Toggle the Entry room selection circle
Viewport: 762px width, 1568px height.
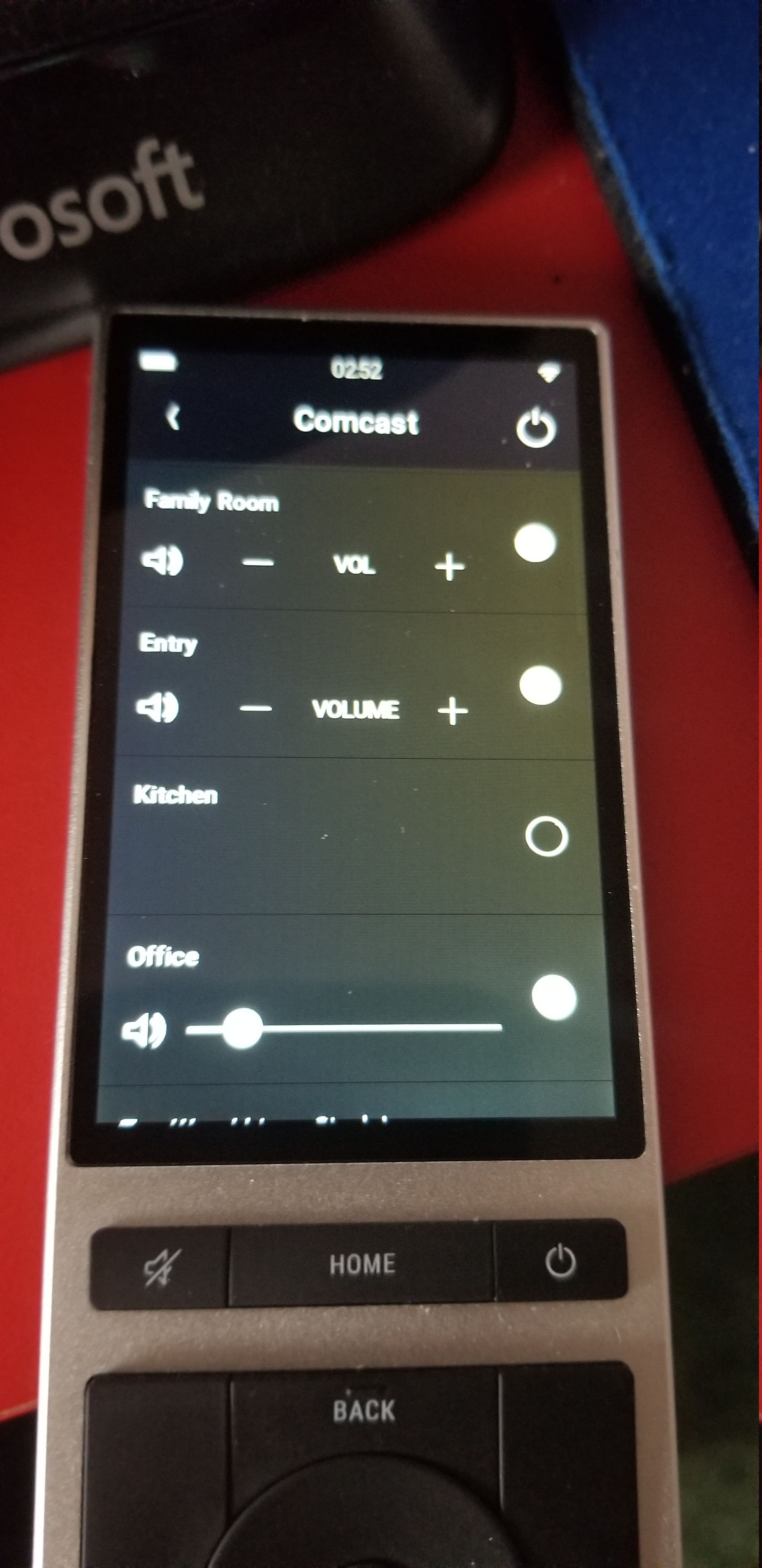coord(540,686)
